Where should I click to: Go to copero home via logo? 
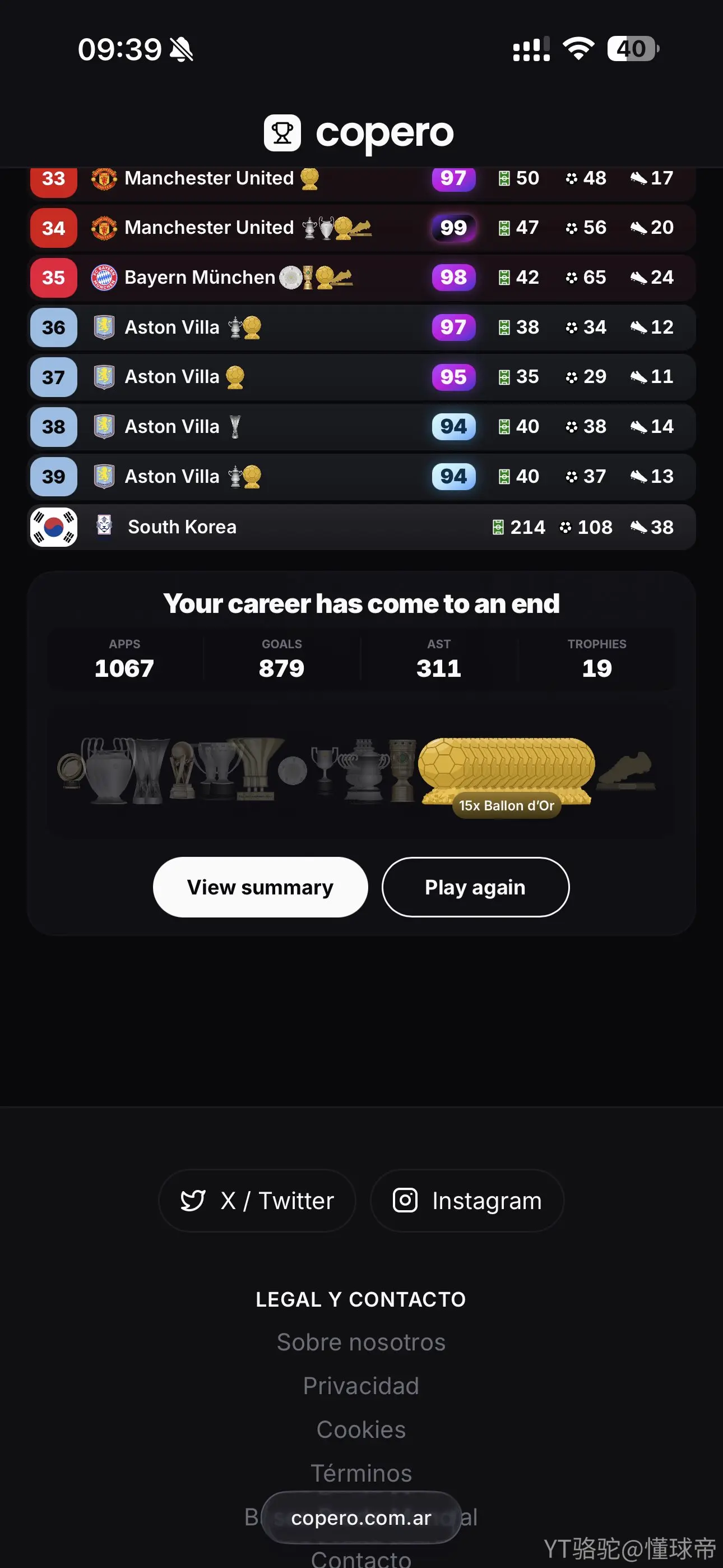click(359, 133)
